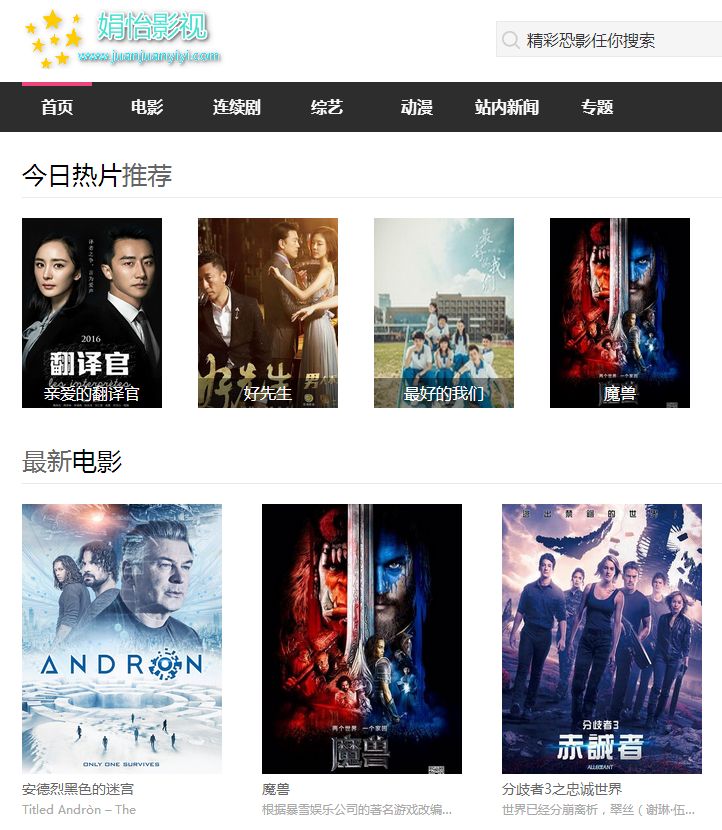Open the 亲爱的翻译官 poster
This screenshot has width=722, height=830.
tap(92, 312)
